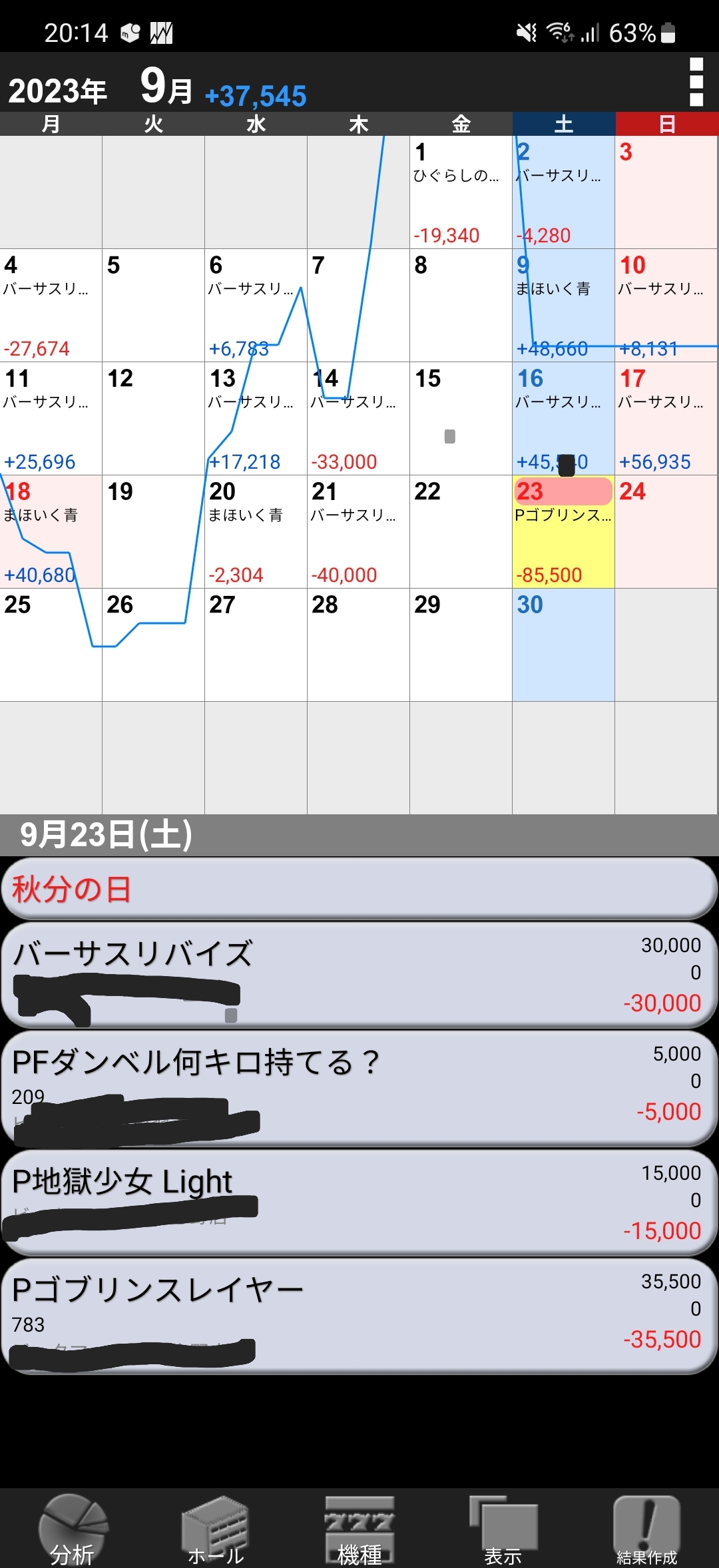Open the Pゴブリンスレイヤー entry
719x1568 pixels.
[359, 1316]
